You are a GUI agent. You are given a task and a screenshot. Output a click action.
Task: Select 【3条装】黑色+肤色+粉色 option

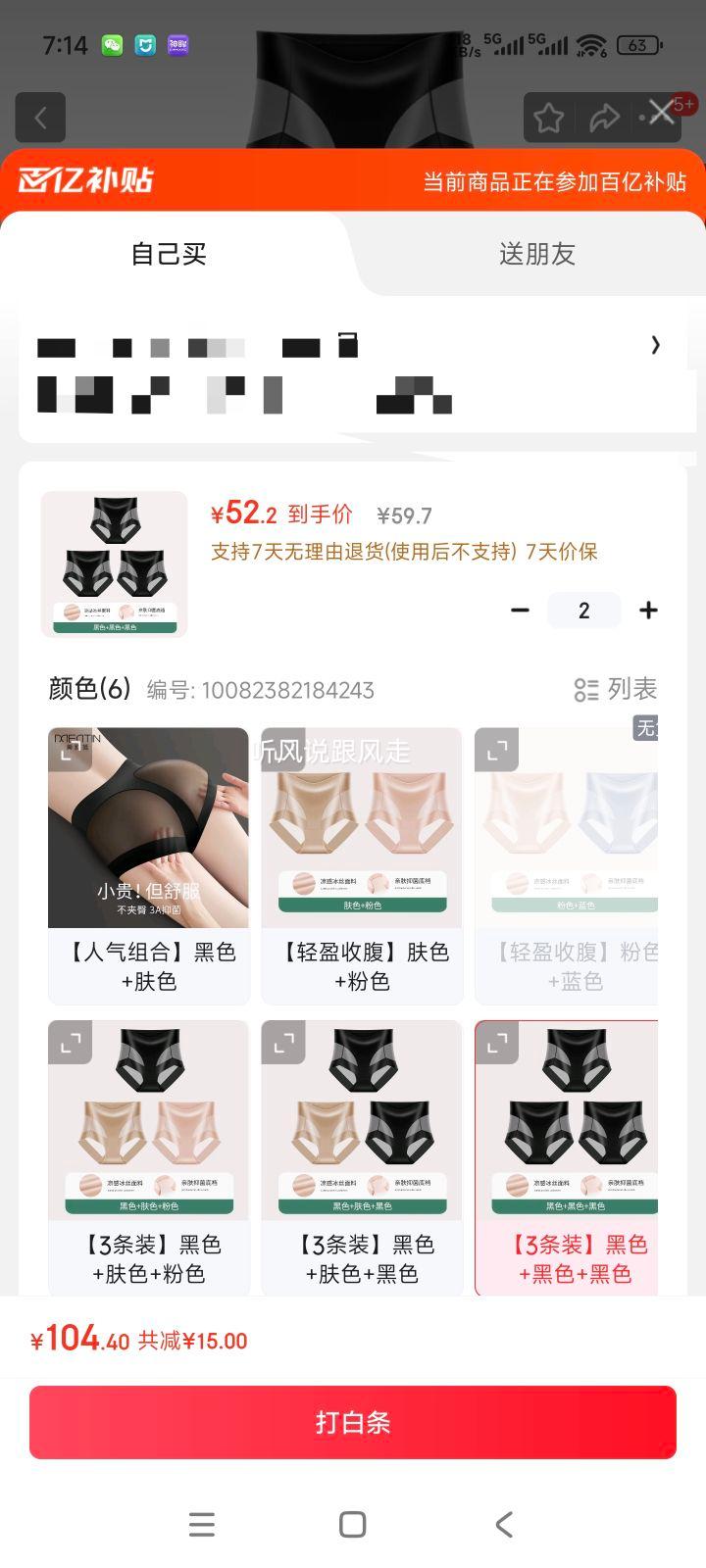148,1158
